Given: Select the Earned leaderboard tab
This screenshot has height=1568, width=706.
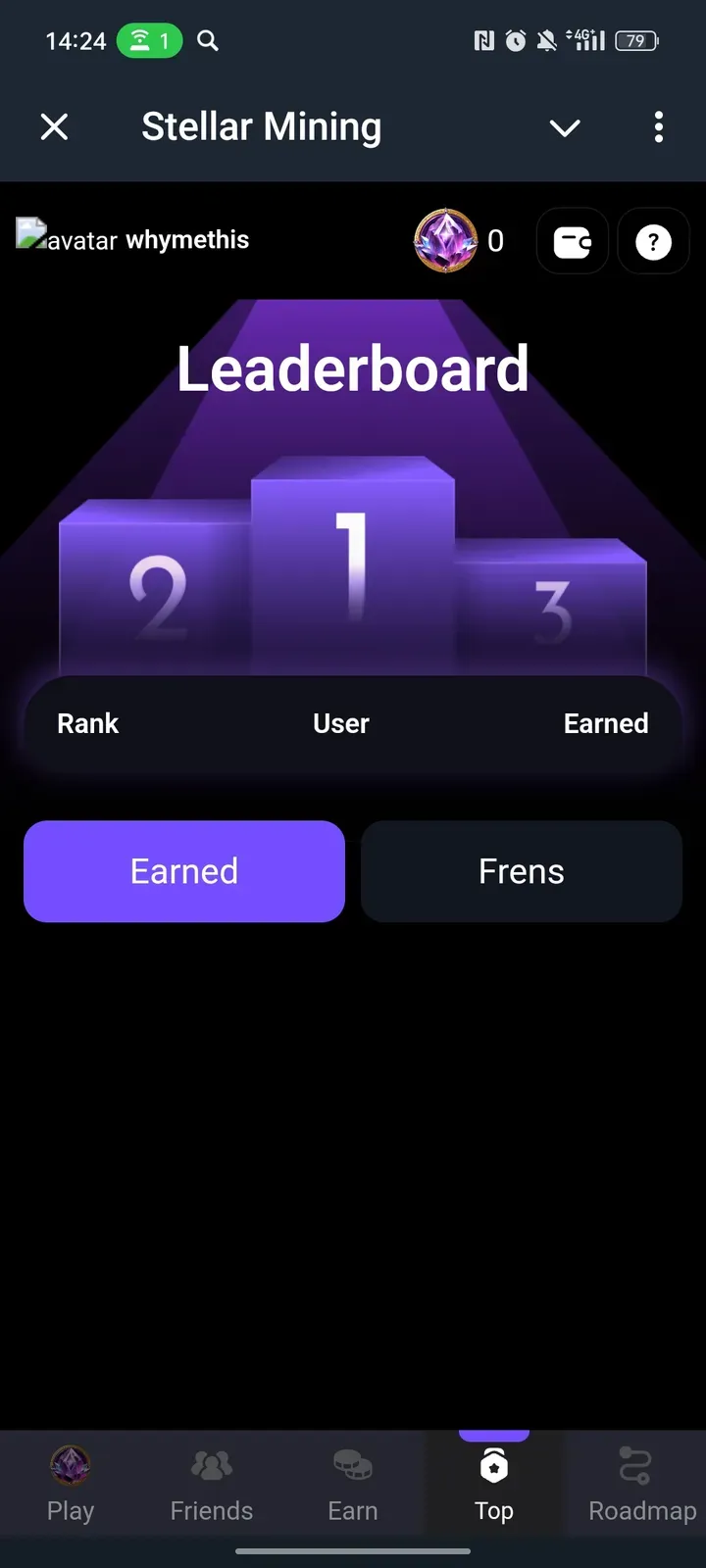Looking at the screenshot, I should [184, 871].
